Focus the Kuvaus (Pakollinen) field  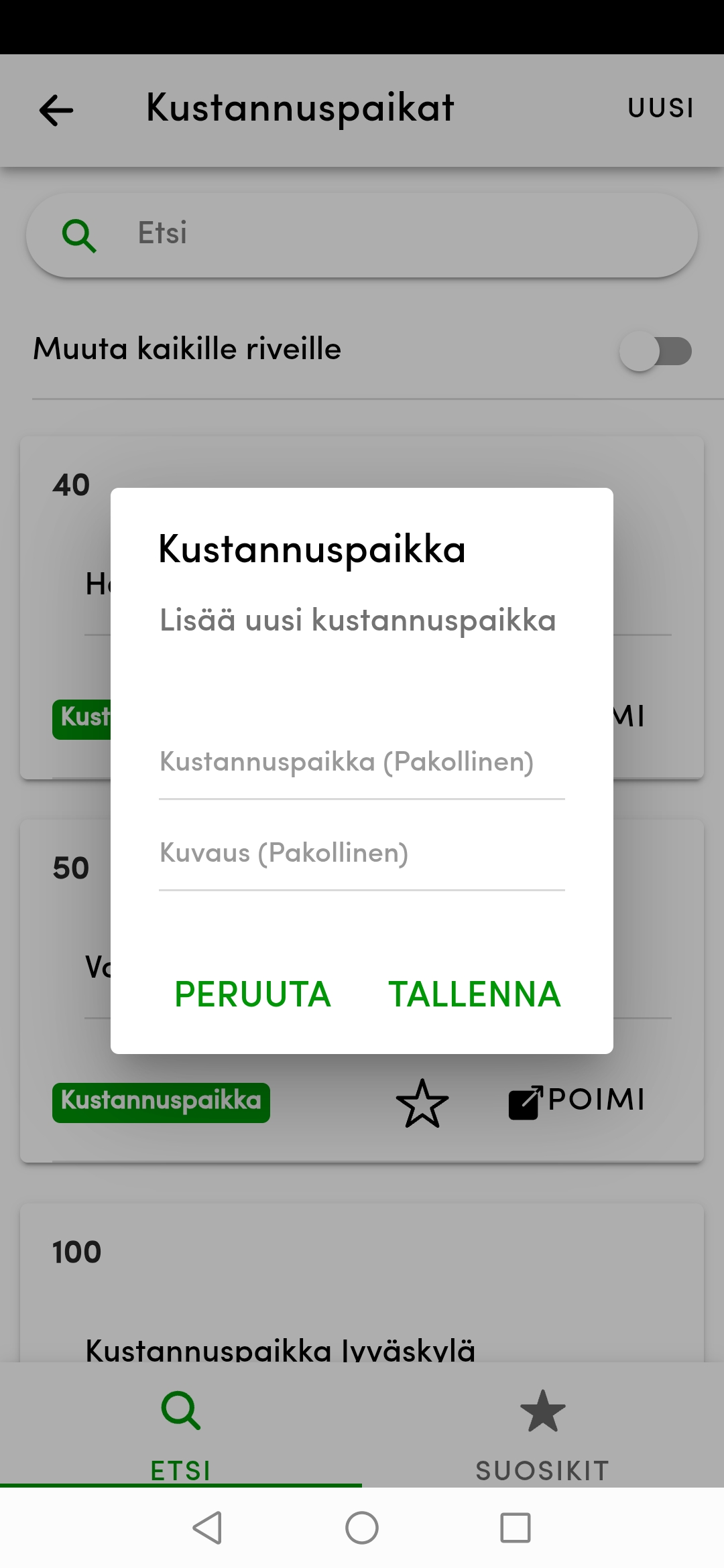pyautogui.click(x=361, y=854)
